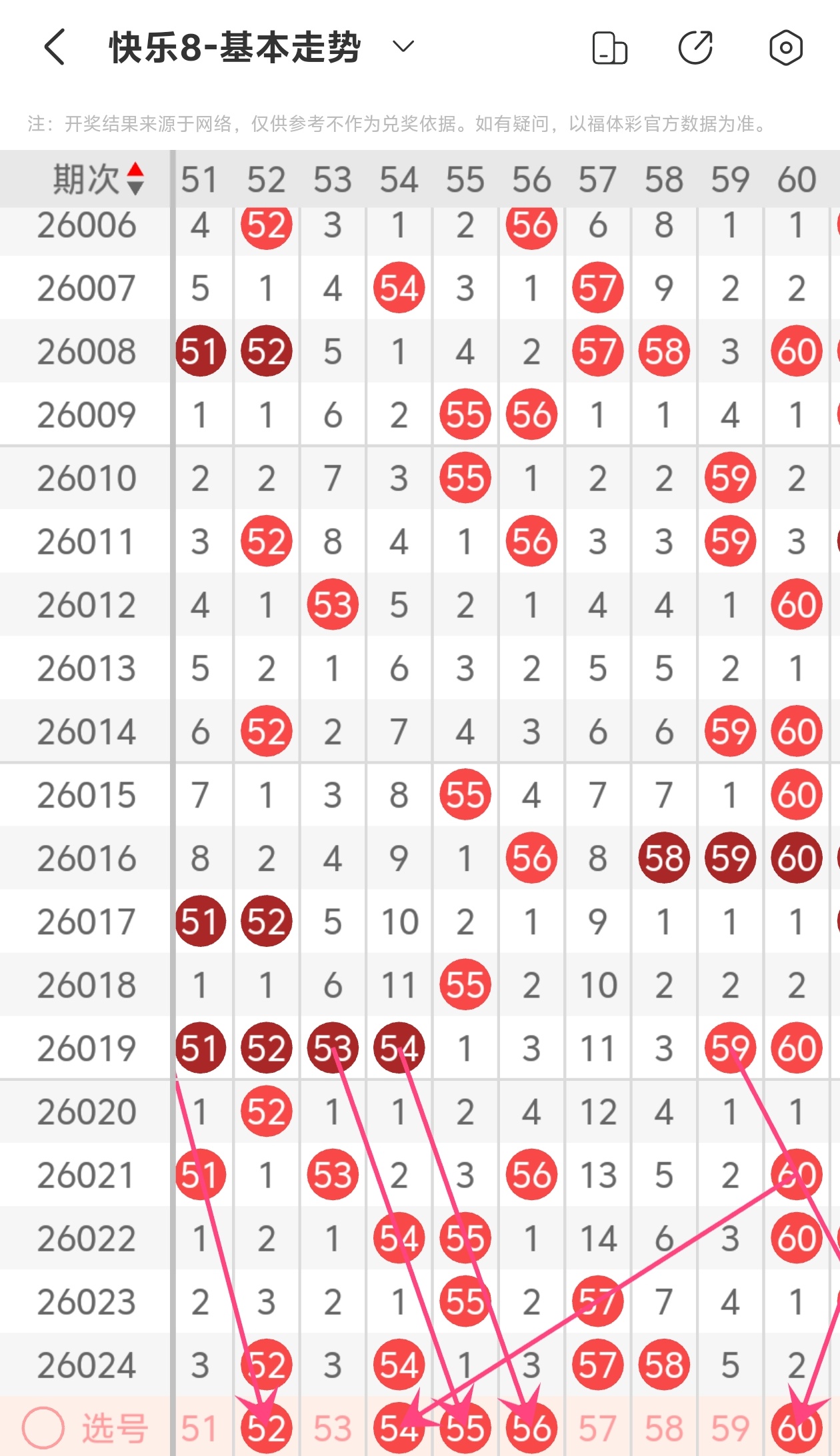This screenshot has width=840, height=1456.
Task: Deselect number 60 in the 选号 row
Action: coord(796,1428)
